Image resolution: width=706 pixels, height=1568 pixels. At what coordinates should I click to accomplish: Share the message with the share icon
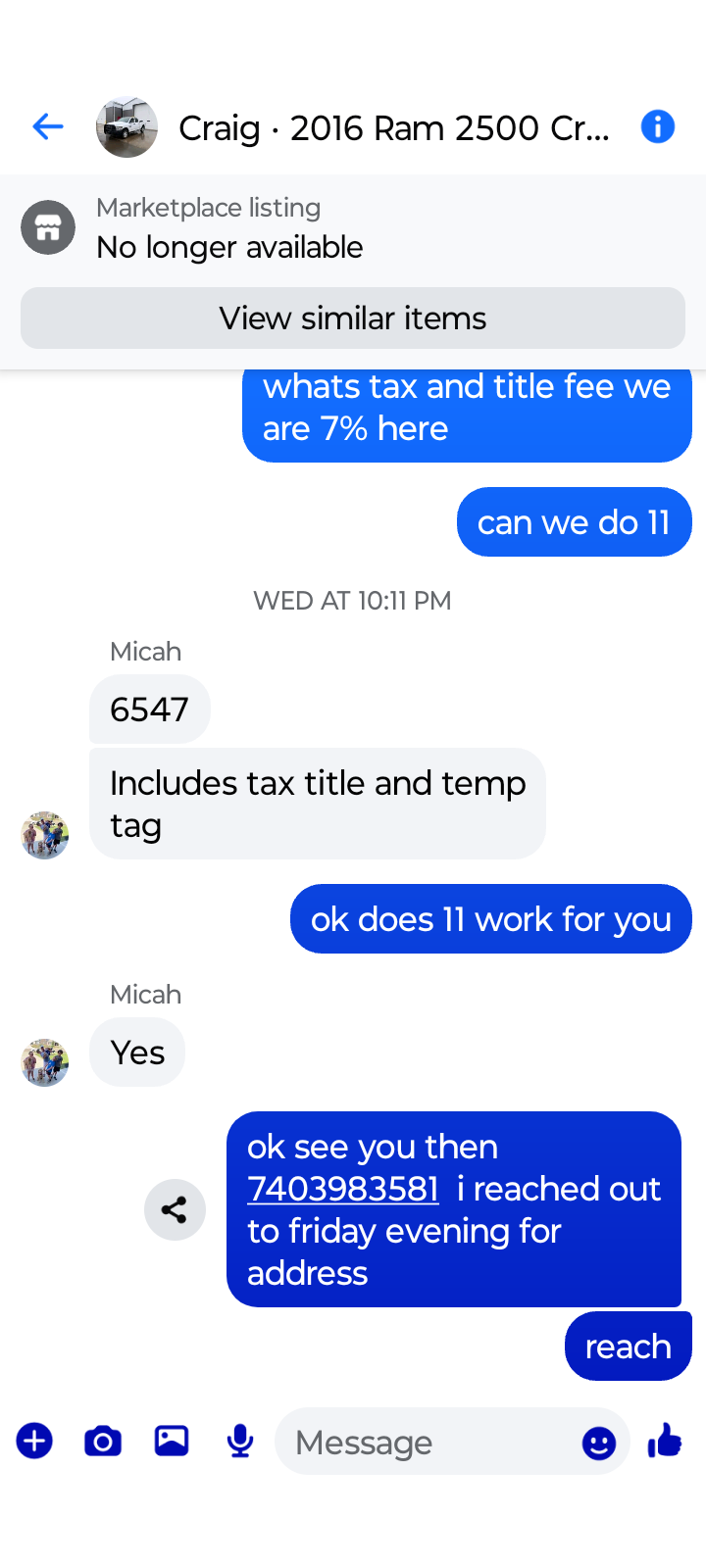(x=175, y=1209)
